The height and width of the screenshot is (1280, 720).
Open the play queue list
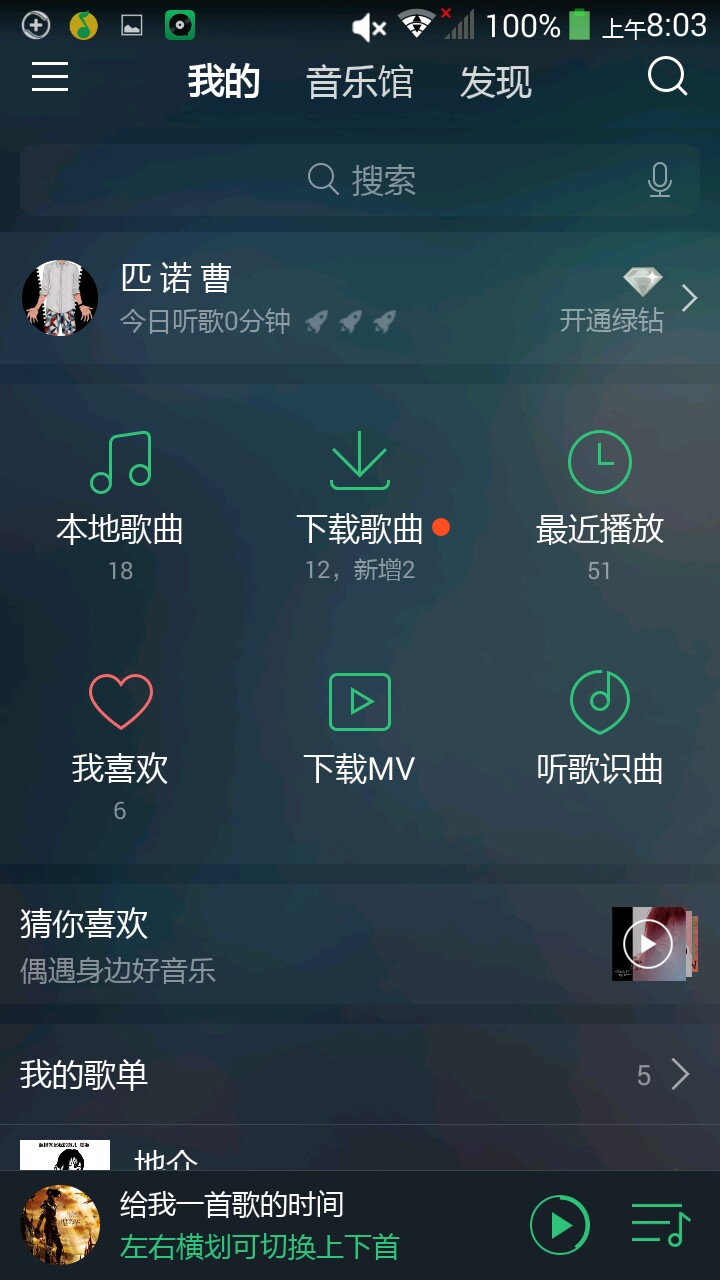[660, 1225]
